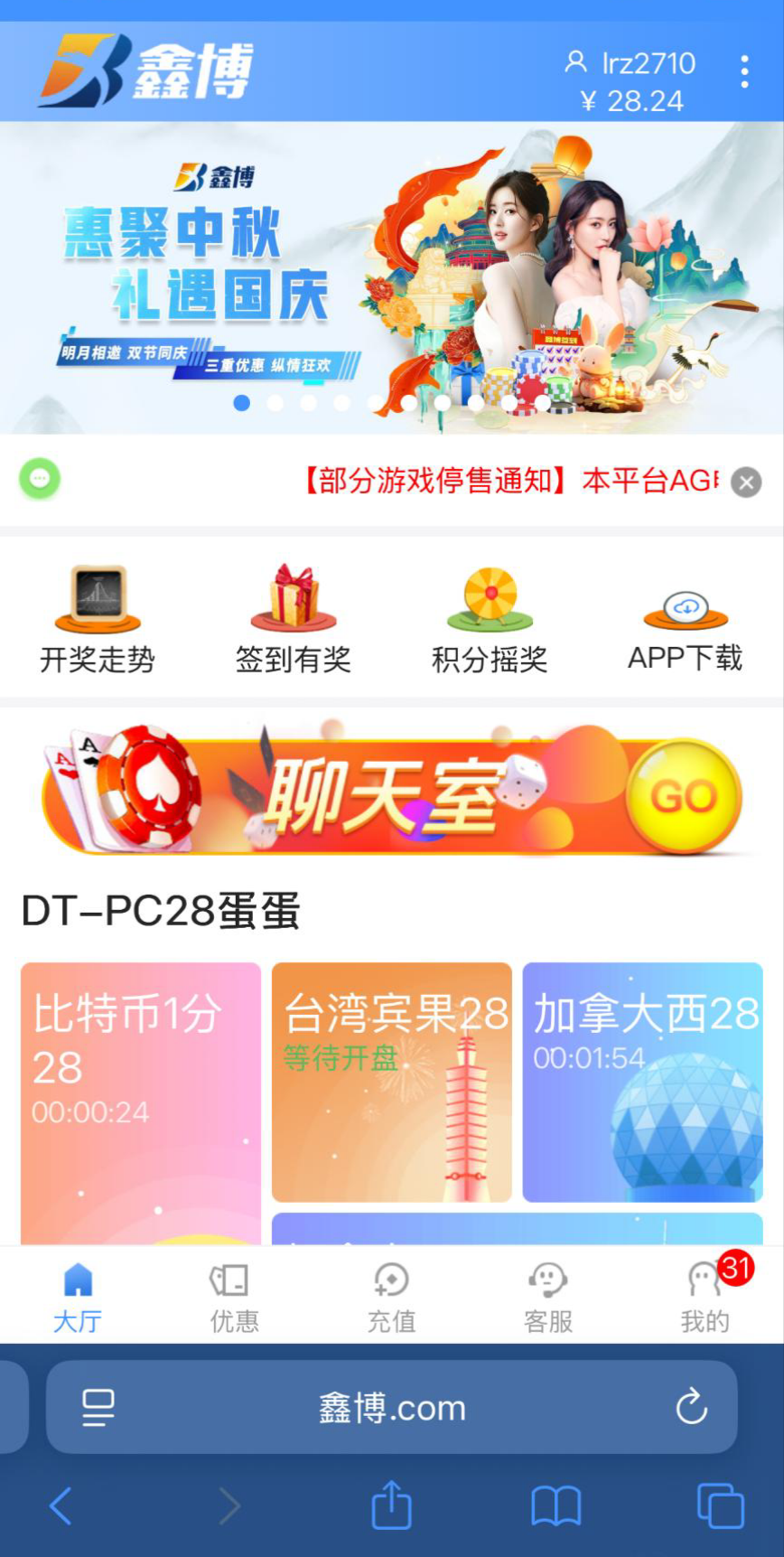This screenshot has width=784, height=1557.
Task: Open the three-dot overflow menu
Action: click(x=744, y=71)
